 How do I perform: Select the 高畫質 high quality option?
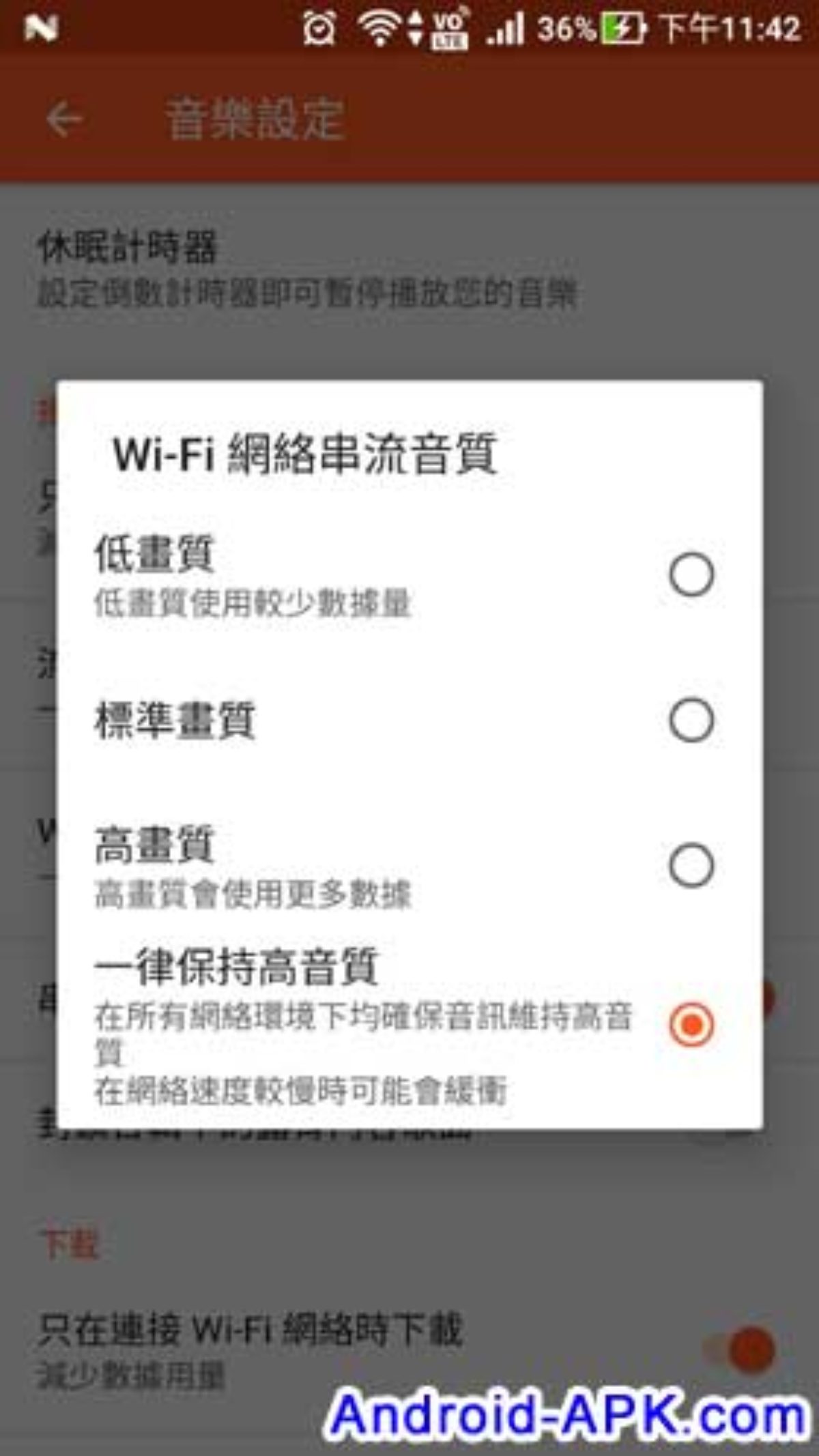pos(409,867)
